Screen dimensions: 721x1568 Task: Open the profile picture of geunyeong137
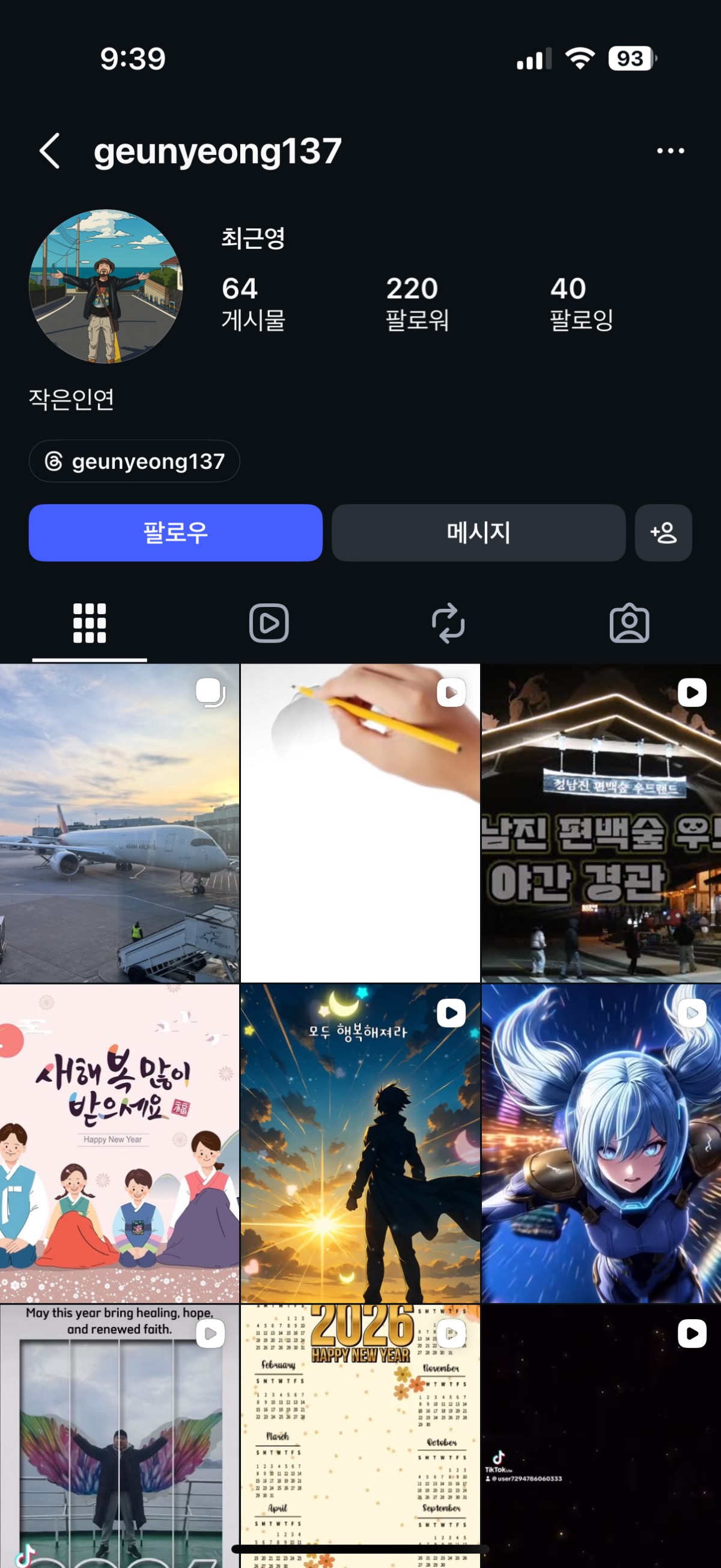point(106,287)
